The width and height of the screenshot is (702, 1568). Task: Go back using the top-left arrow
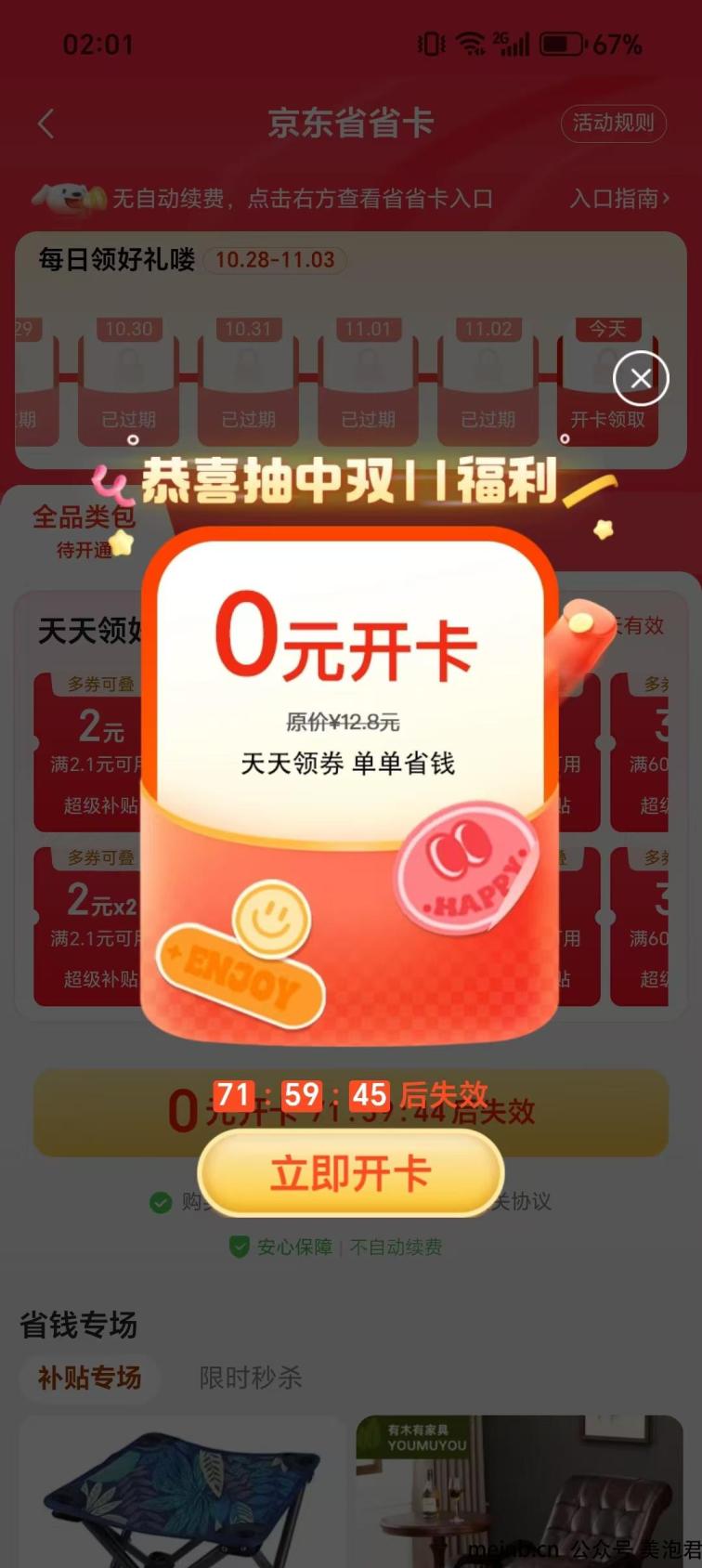pyautogui.click(x=46, y=124)
